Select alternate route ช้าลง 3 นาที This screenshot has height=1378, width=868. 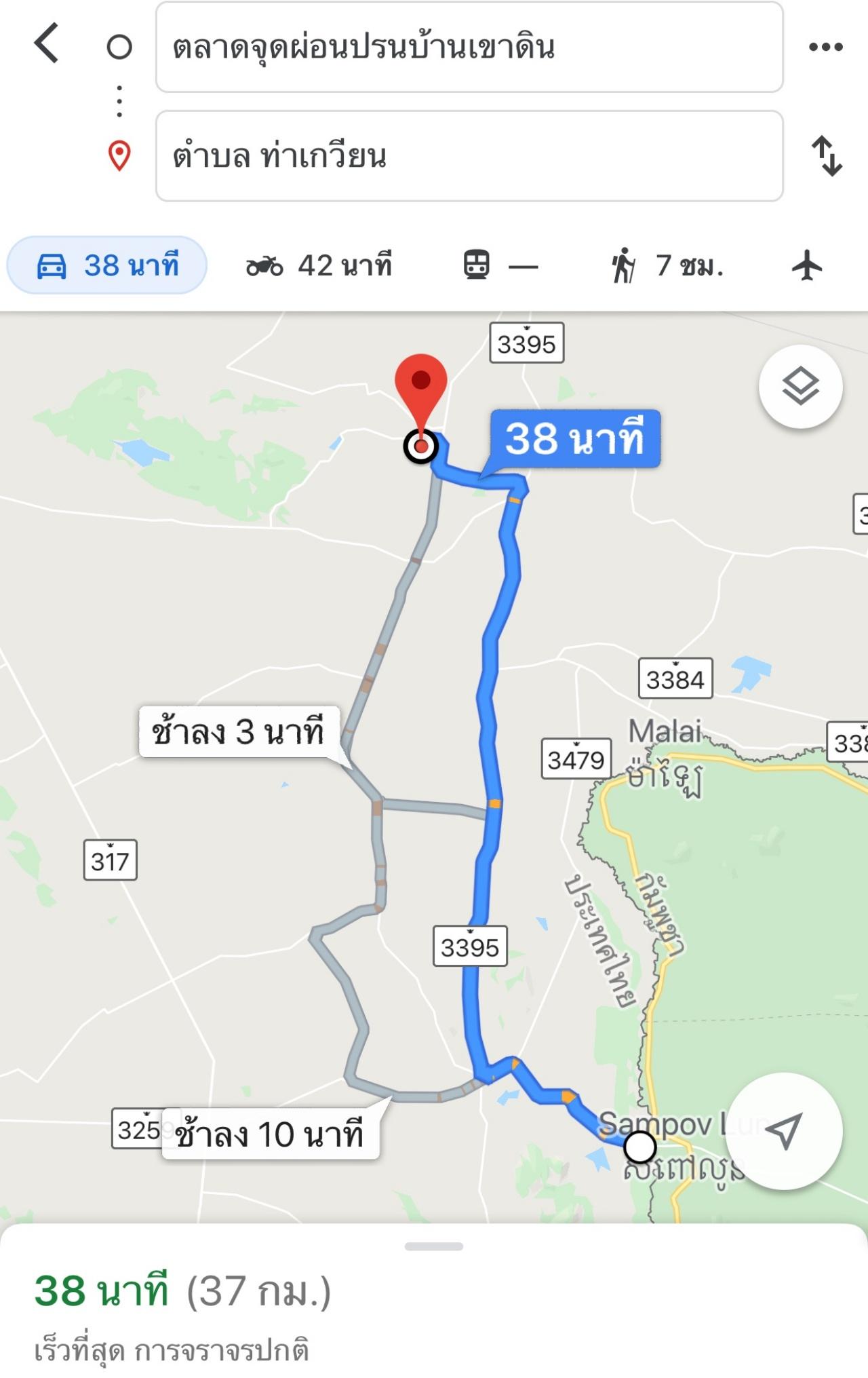(x=238, y=732)
